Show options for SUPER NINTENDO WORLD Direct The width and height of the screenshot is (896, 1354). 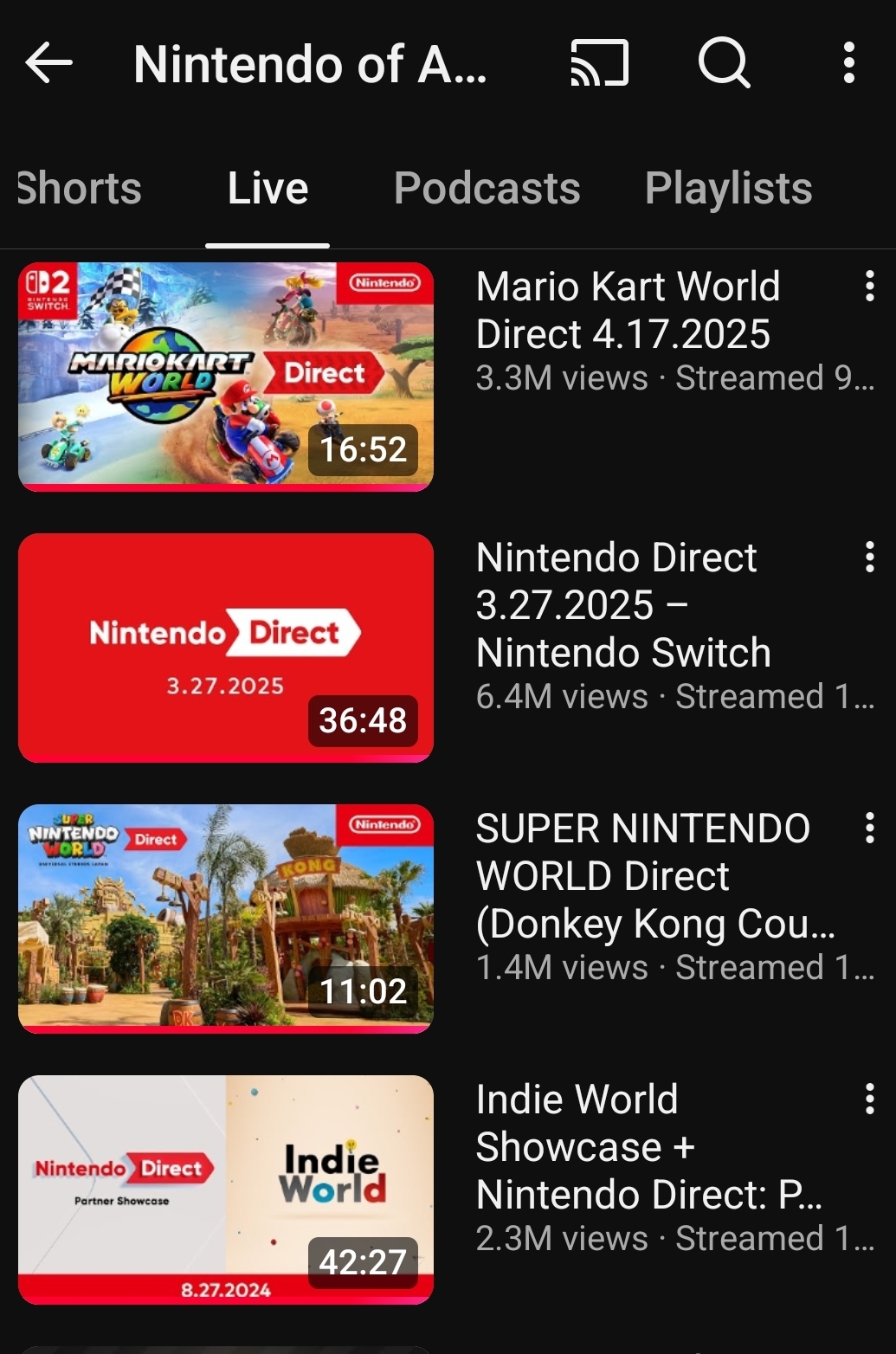[x=869, y=829]
